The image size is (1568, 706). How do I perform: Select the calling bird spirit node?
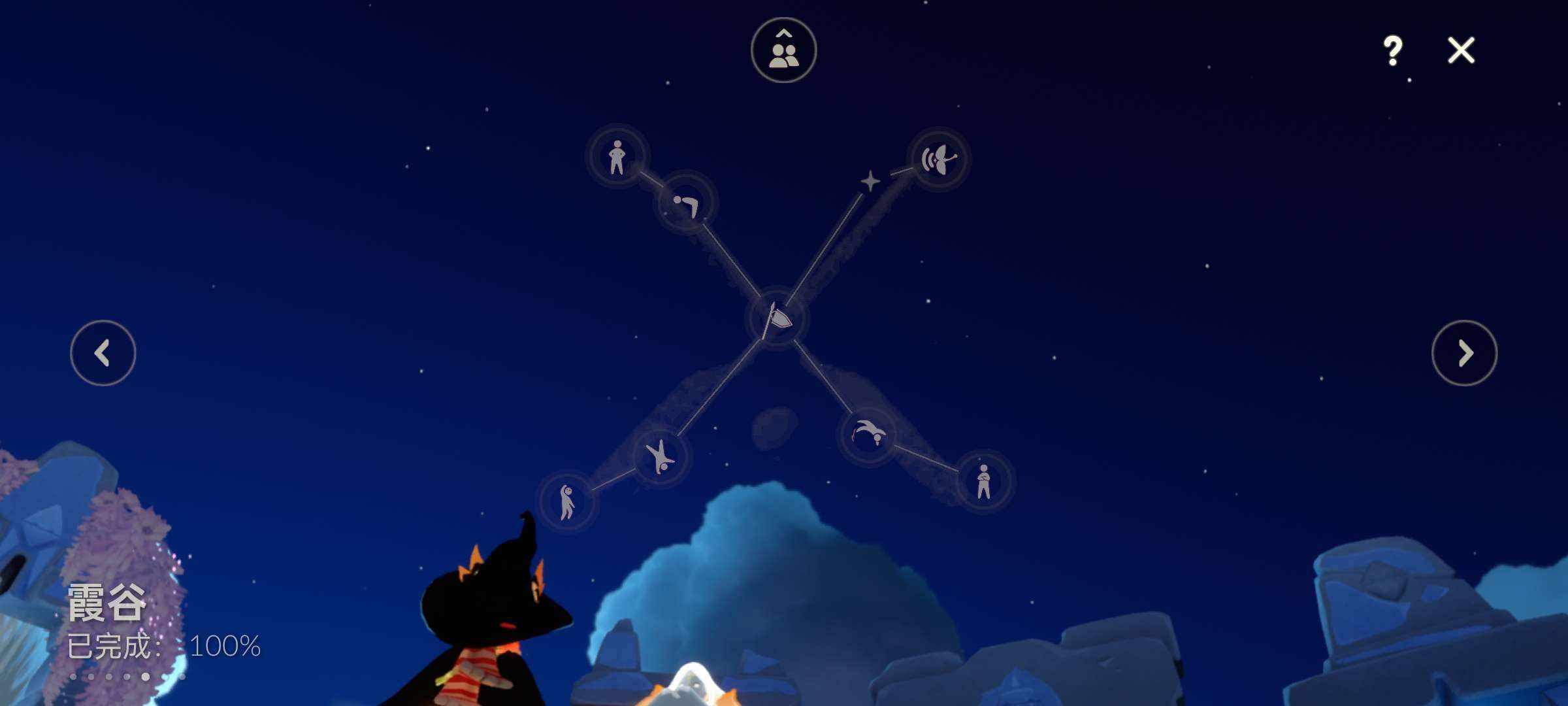(x=938, y=159)
